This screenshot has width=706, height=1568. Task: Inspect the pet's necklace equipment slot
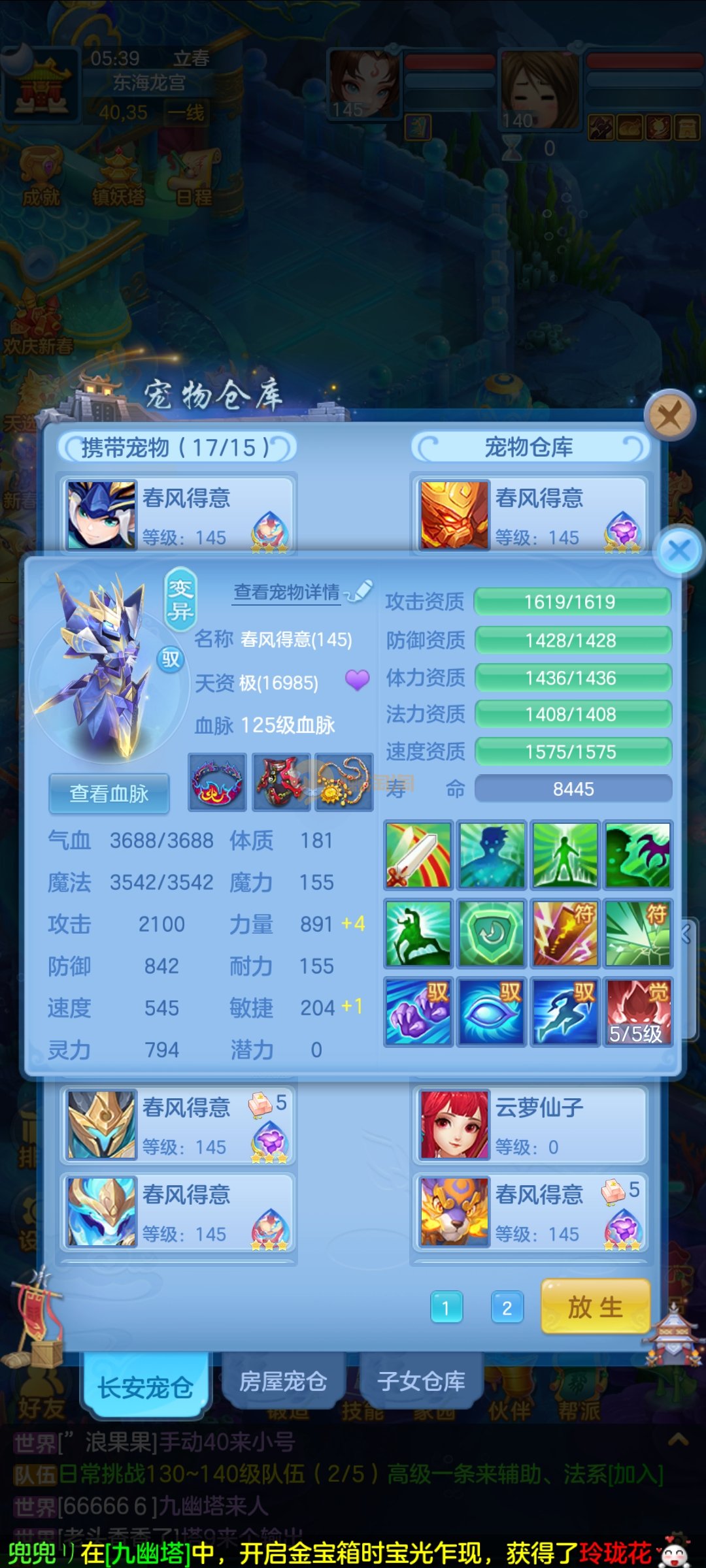tap(344, 782)
